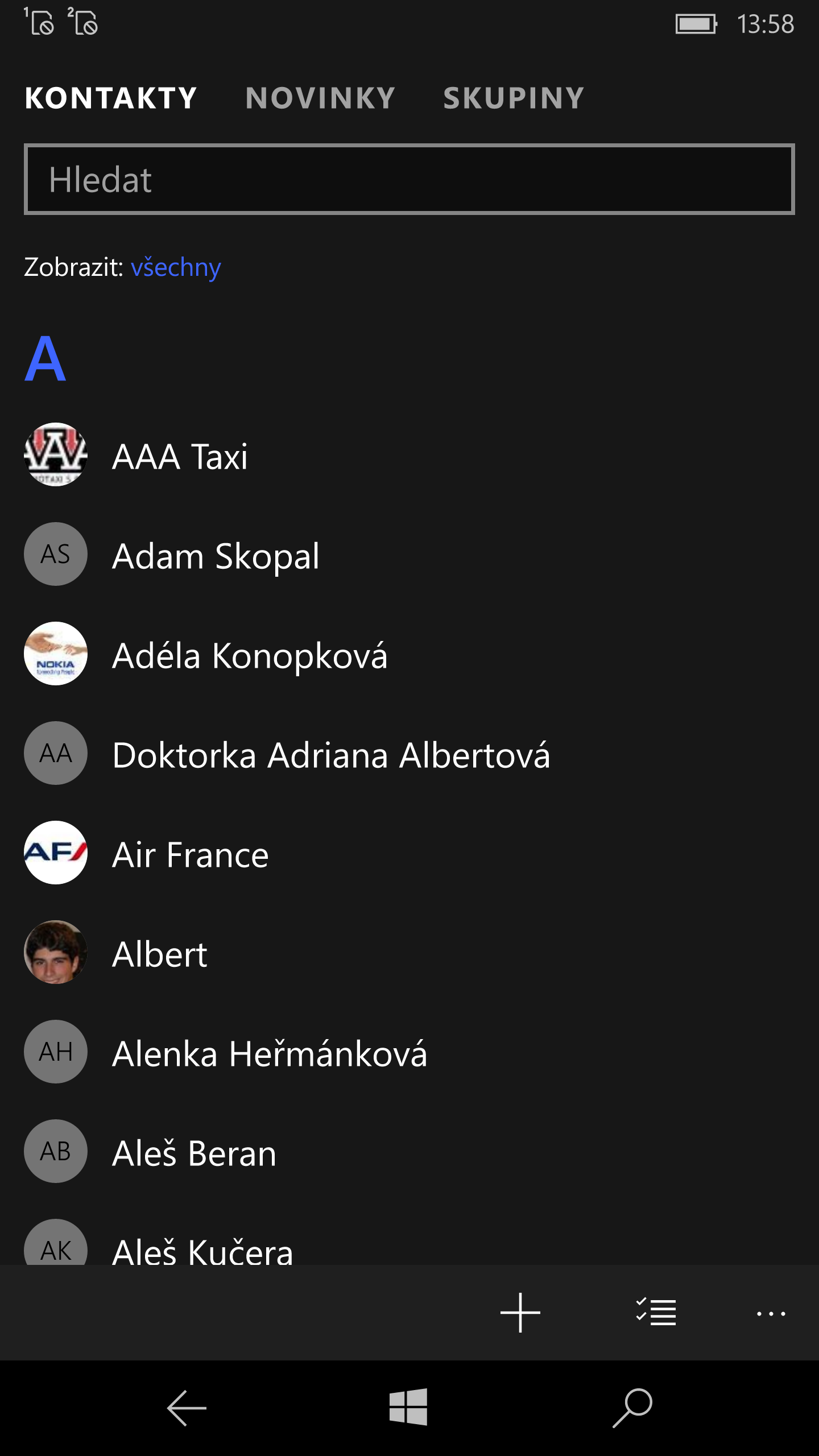819x1456 pixels.
Task: Select the KONTAKTY tab
Action: pos(111,97)
